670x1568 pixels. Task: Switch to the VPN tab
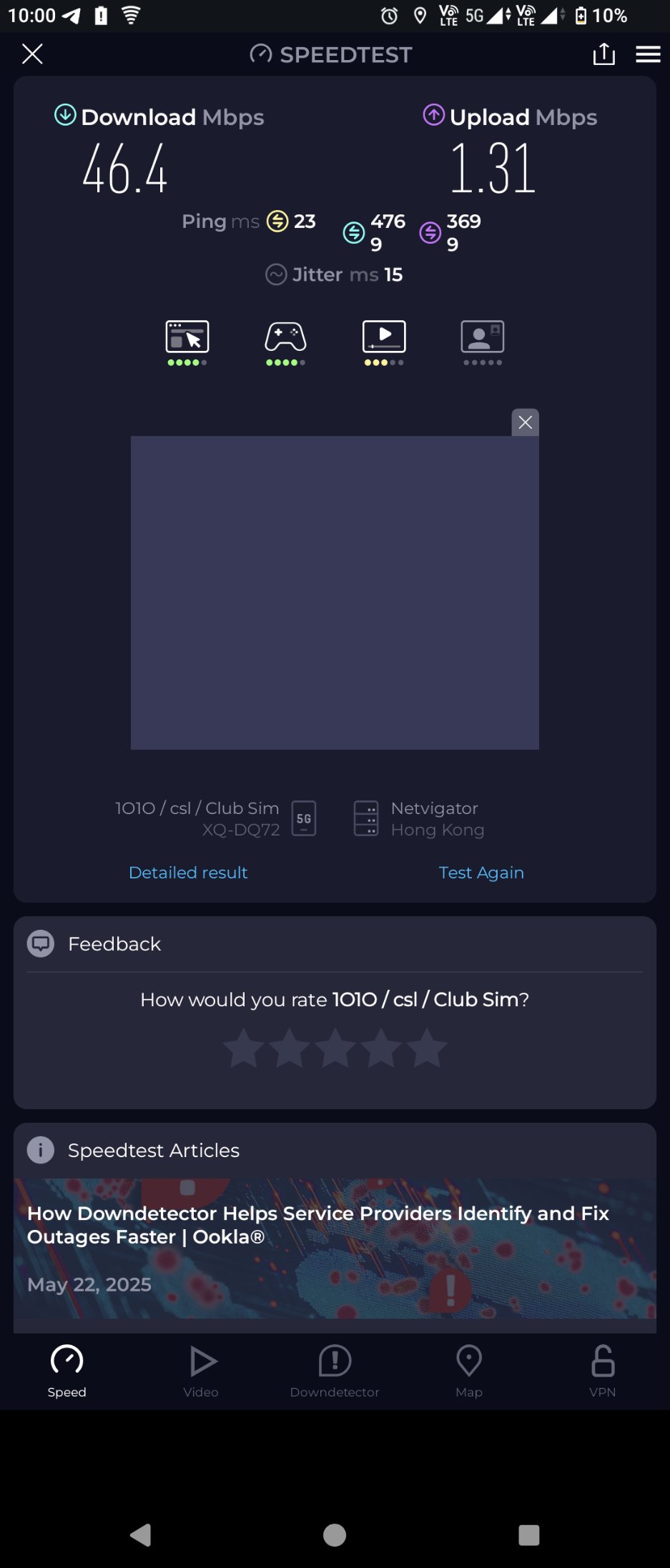[x=602, y=1370]
